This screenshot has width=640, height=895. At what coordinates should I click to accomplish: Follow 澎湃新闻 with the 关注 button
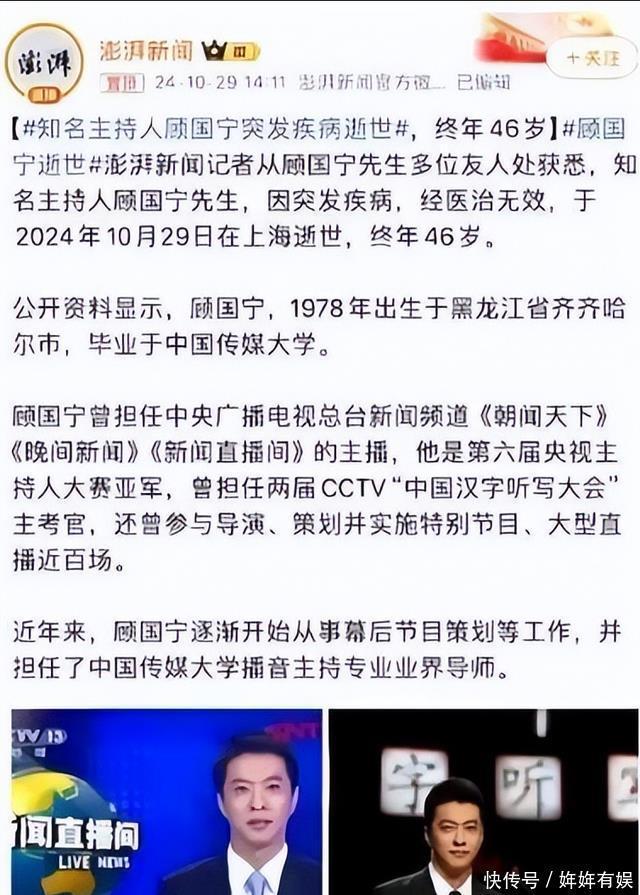click(595, 58)
